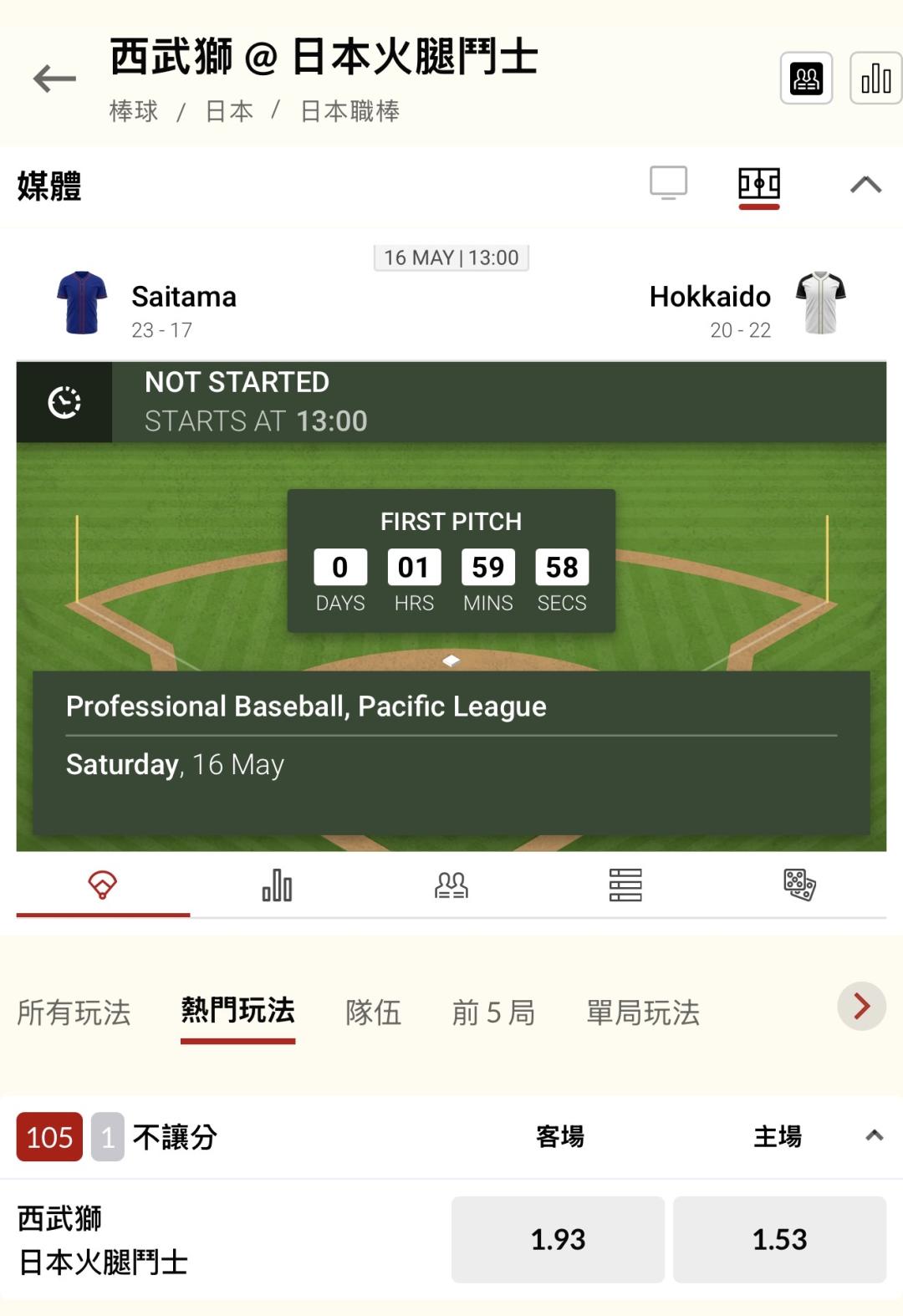
Task: Select the 隊伍 team markets tab
Action: [374, 1013]
